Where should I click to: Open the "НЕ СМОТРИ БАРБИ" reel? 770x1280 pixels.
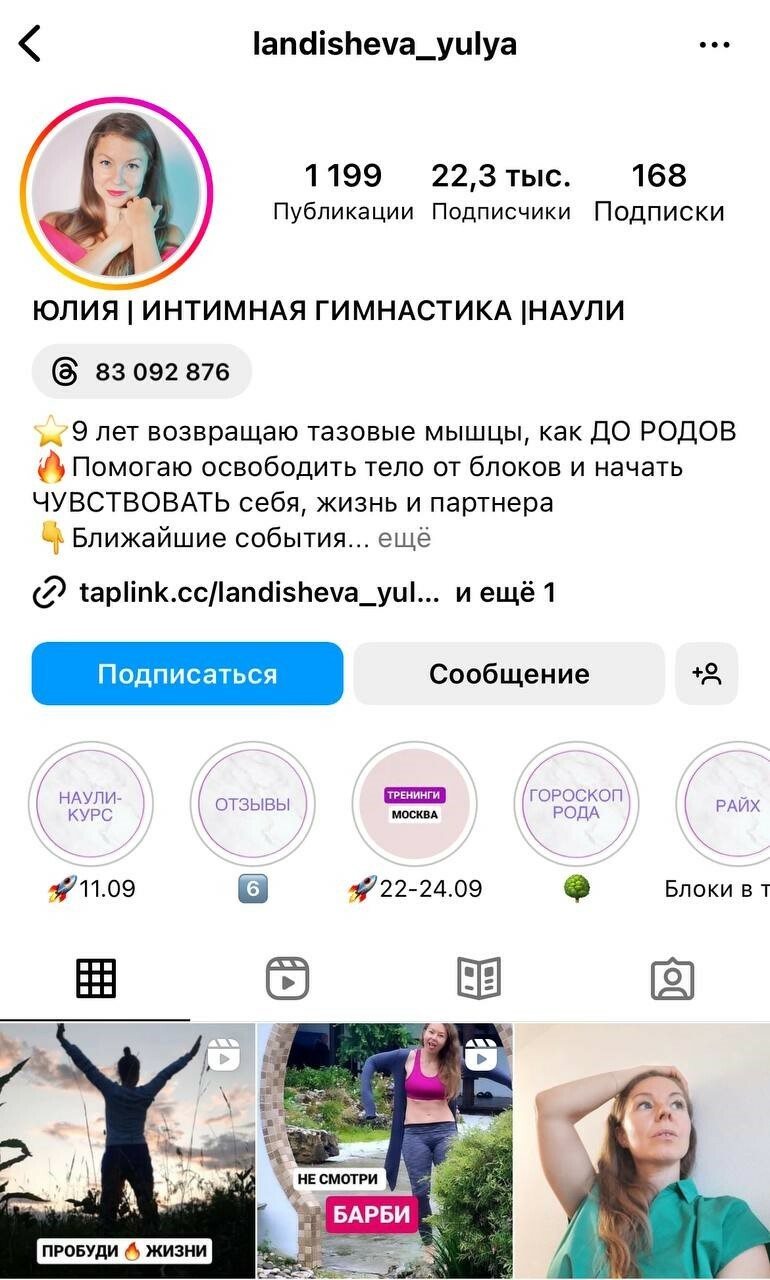coord(384,1150)
